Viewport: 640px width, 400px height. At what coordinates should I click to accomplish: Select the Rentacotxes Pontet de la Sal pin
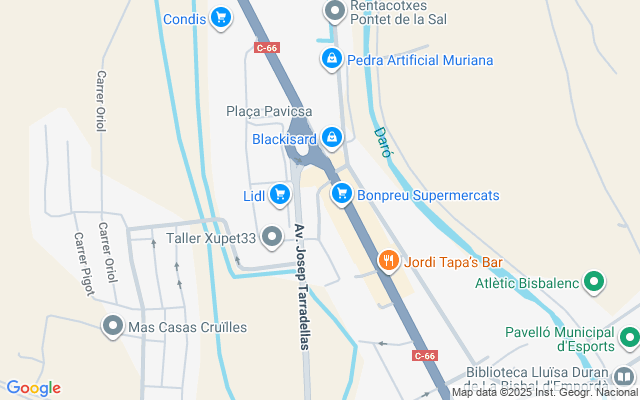click(x=335, y=10)
